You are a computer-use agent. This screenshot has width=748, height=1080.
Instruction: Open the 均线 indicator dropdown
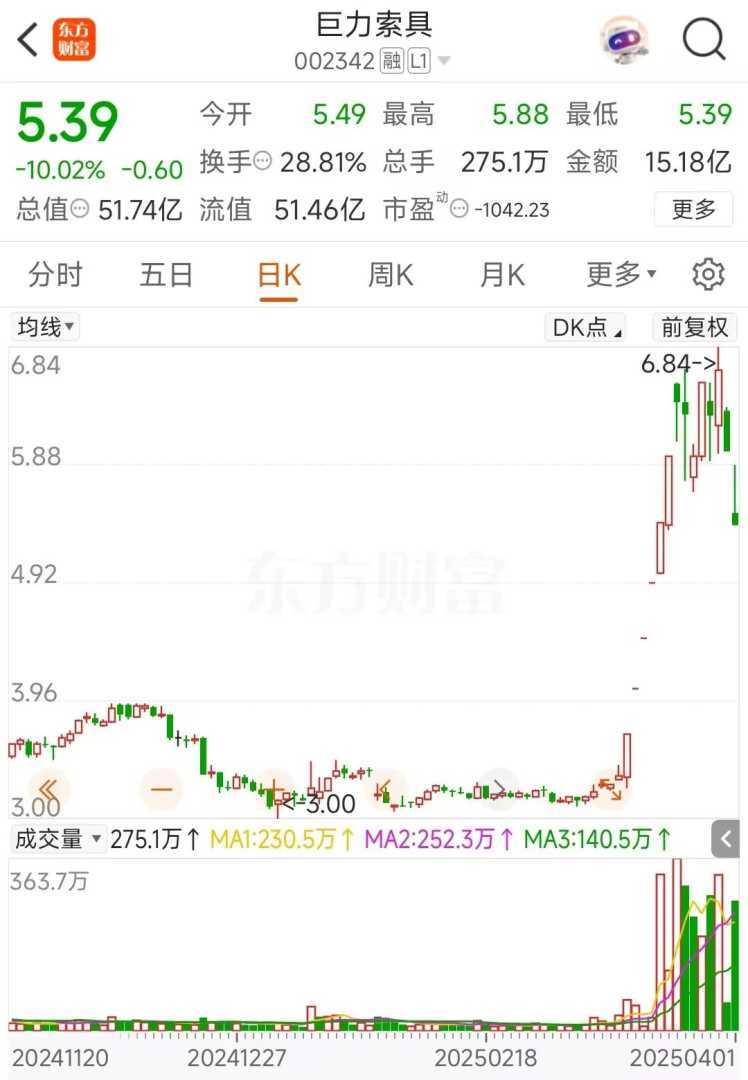coord(45,327)
